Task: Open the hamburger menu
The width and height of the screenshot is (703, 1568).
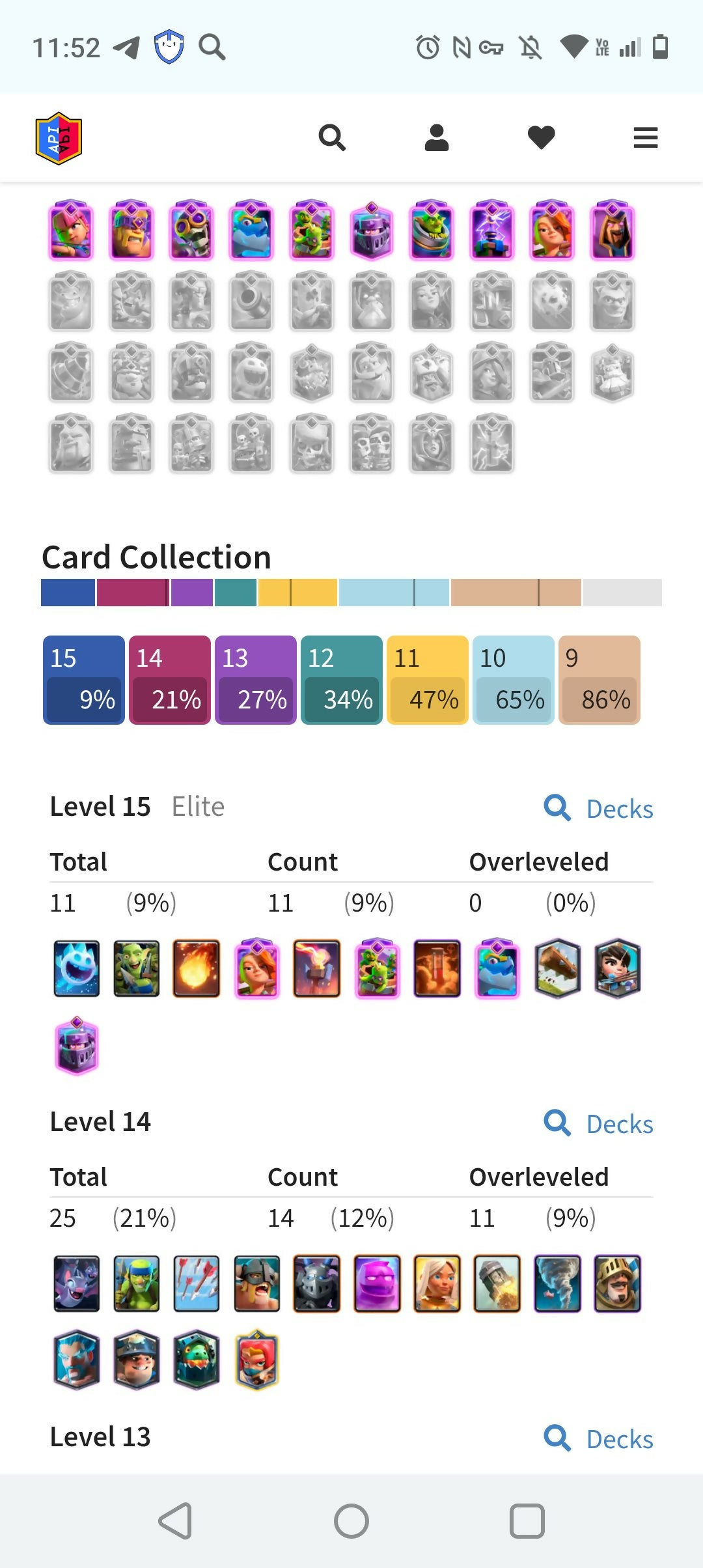Action: 646,138
